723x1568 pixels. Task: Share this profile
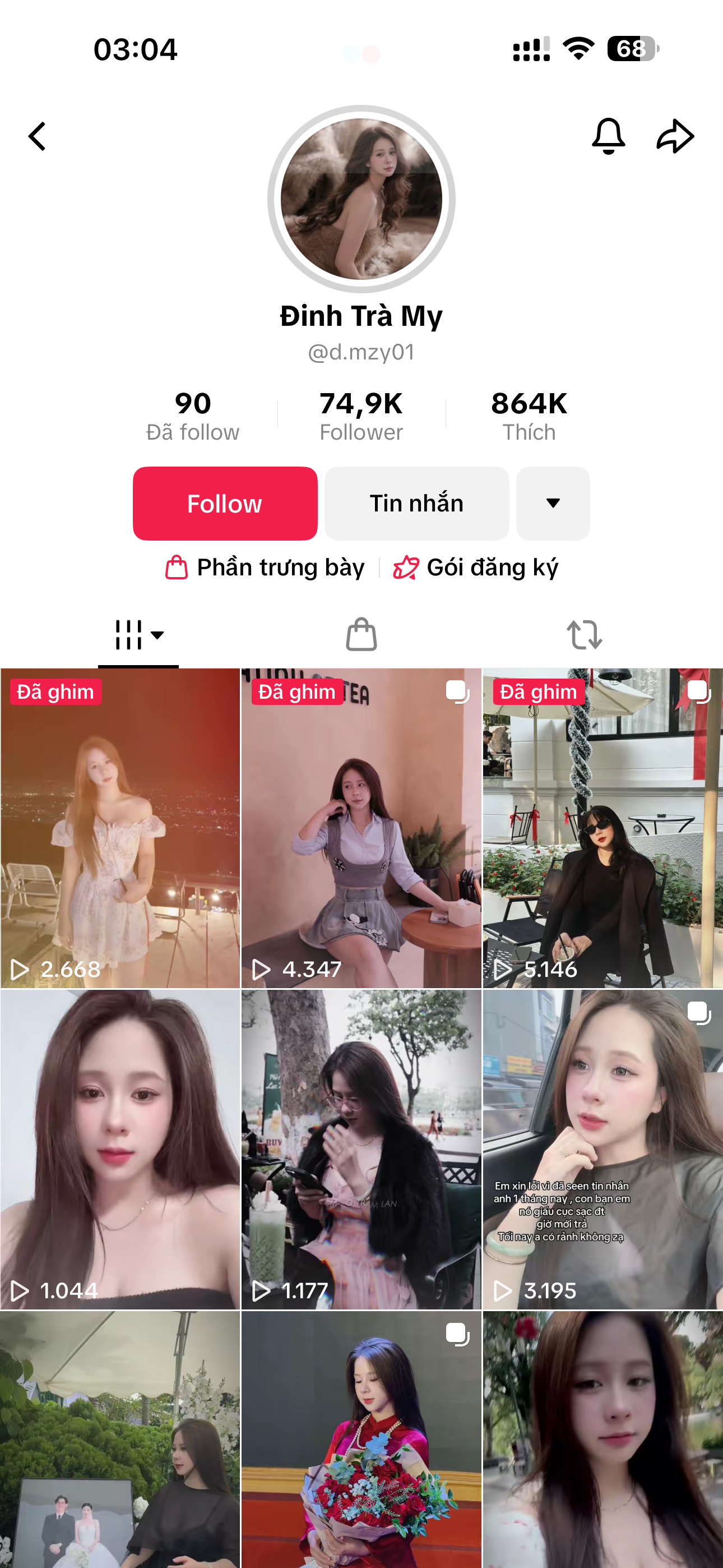(675, 136)
